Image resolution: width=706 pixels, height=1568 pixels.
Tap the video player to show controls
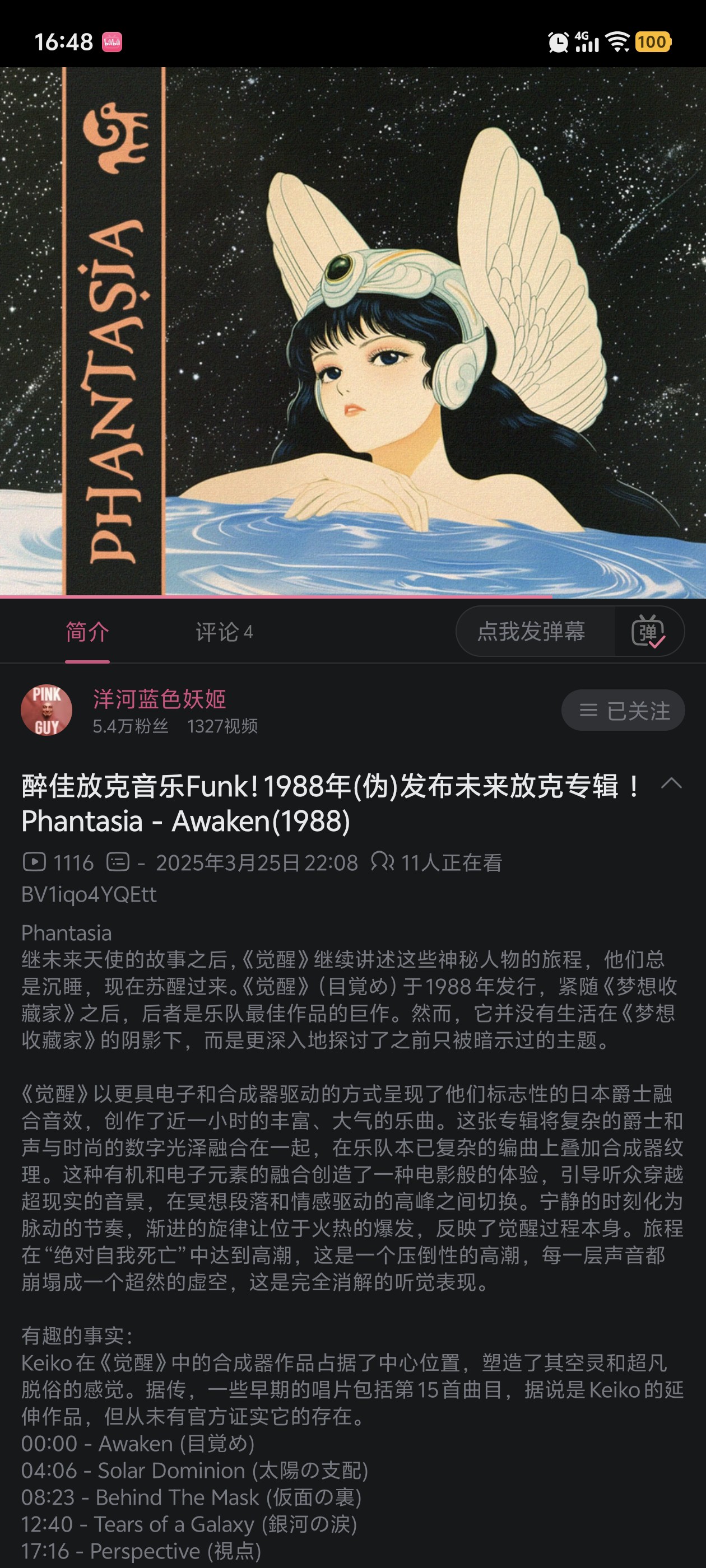click(352, 332)
